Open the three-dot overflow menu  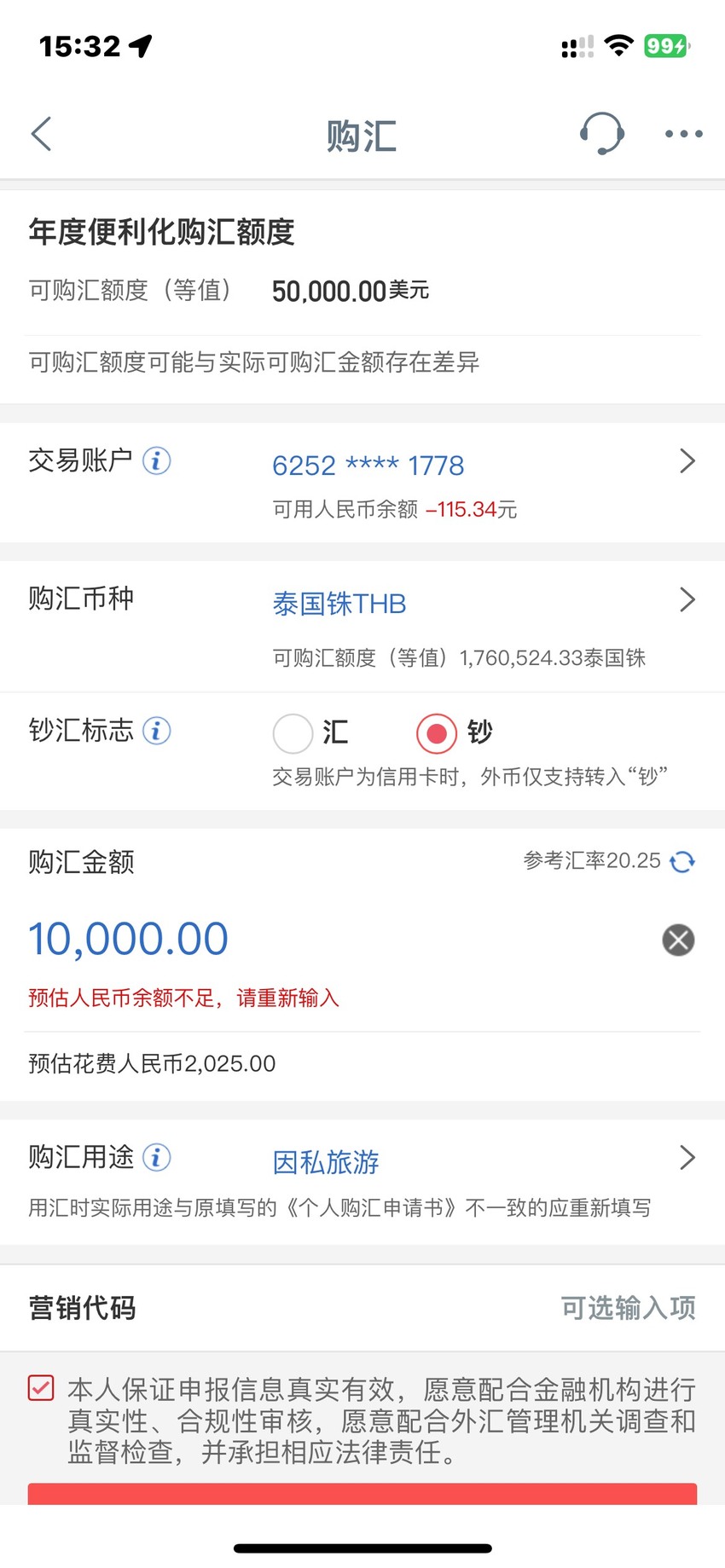[684, 134]
